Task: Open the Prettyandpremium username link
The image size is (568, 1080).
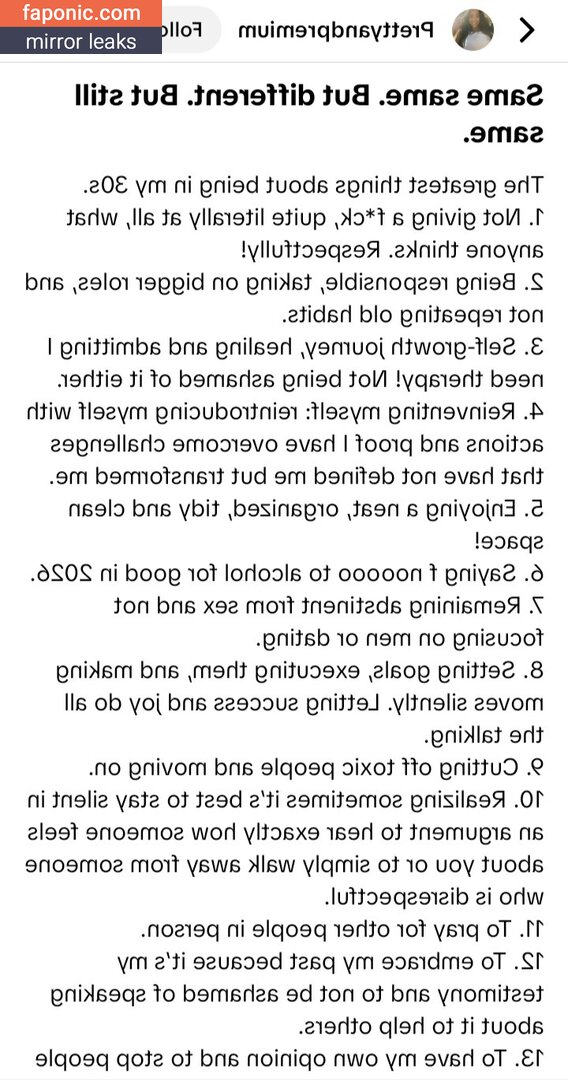Action: (336, 30)
